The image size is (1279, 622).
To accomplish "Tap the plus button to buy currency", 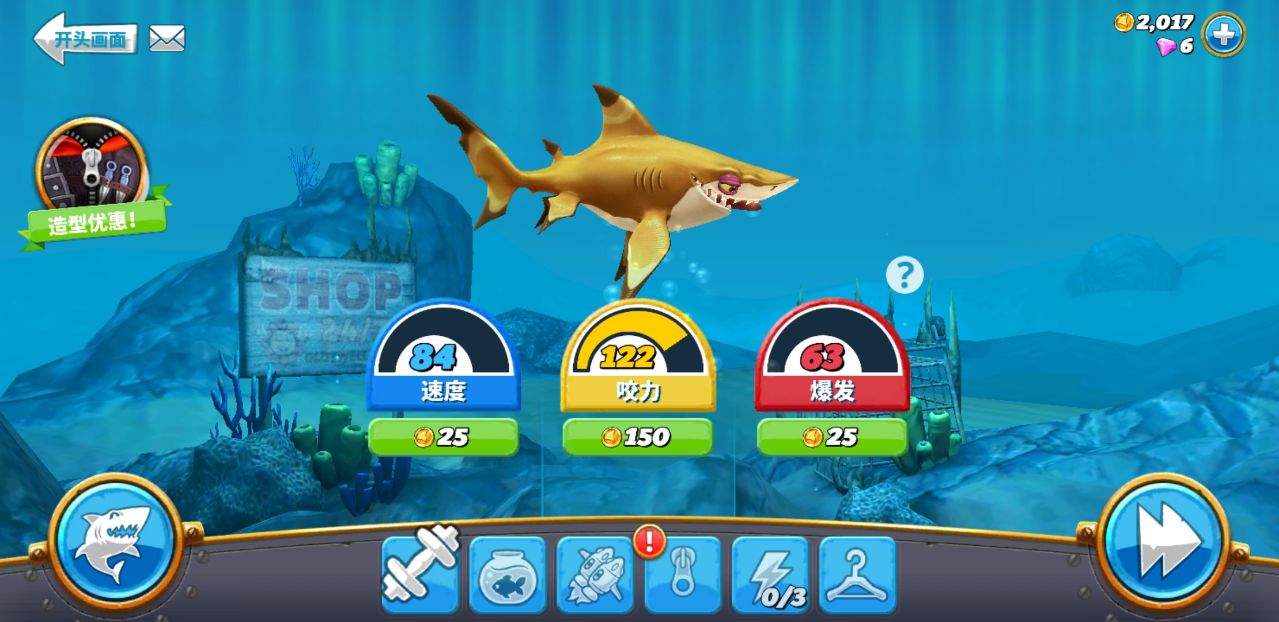I will [x=1223, y=35].
